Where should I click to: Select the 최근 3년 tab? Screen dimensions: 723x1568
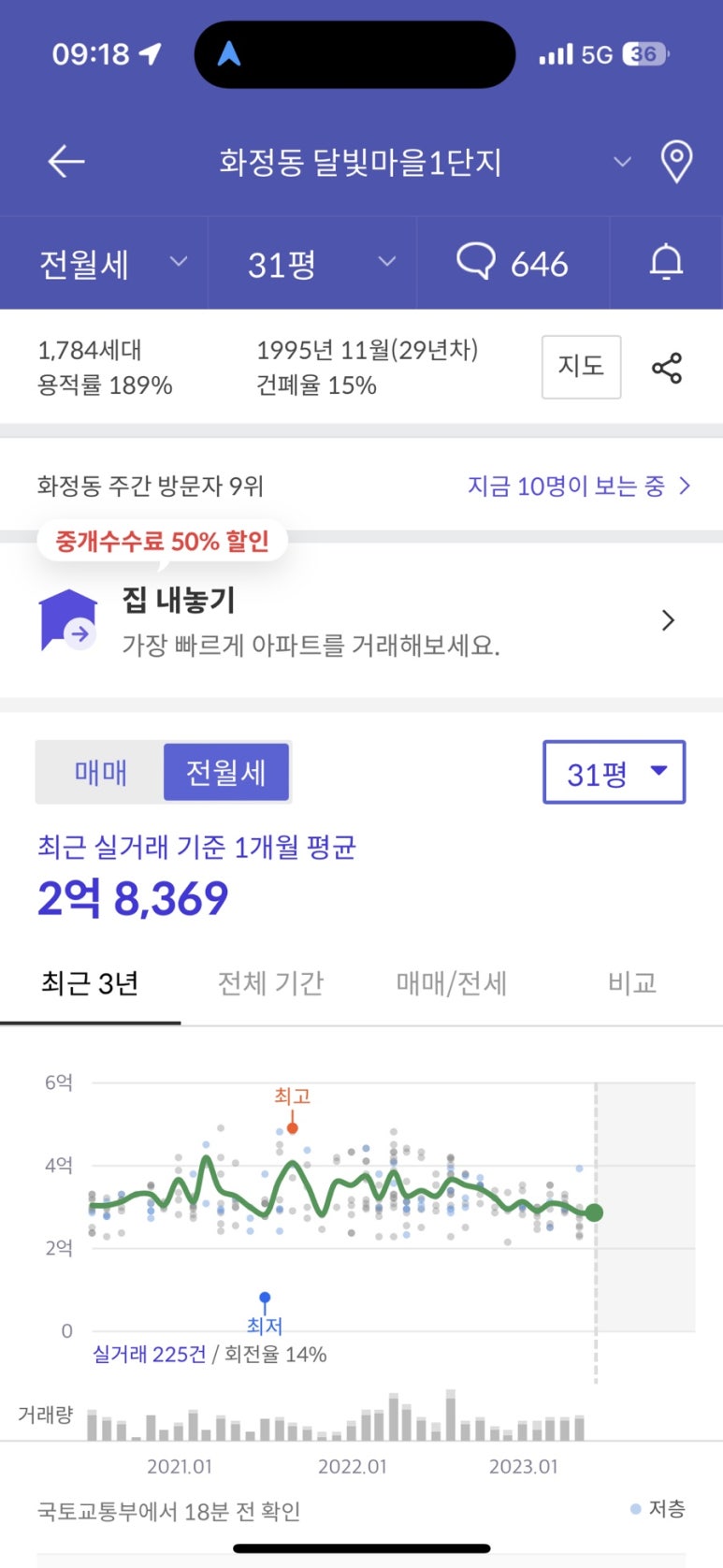tap(90, 983)
